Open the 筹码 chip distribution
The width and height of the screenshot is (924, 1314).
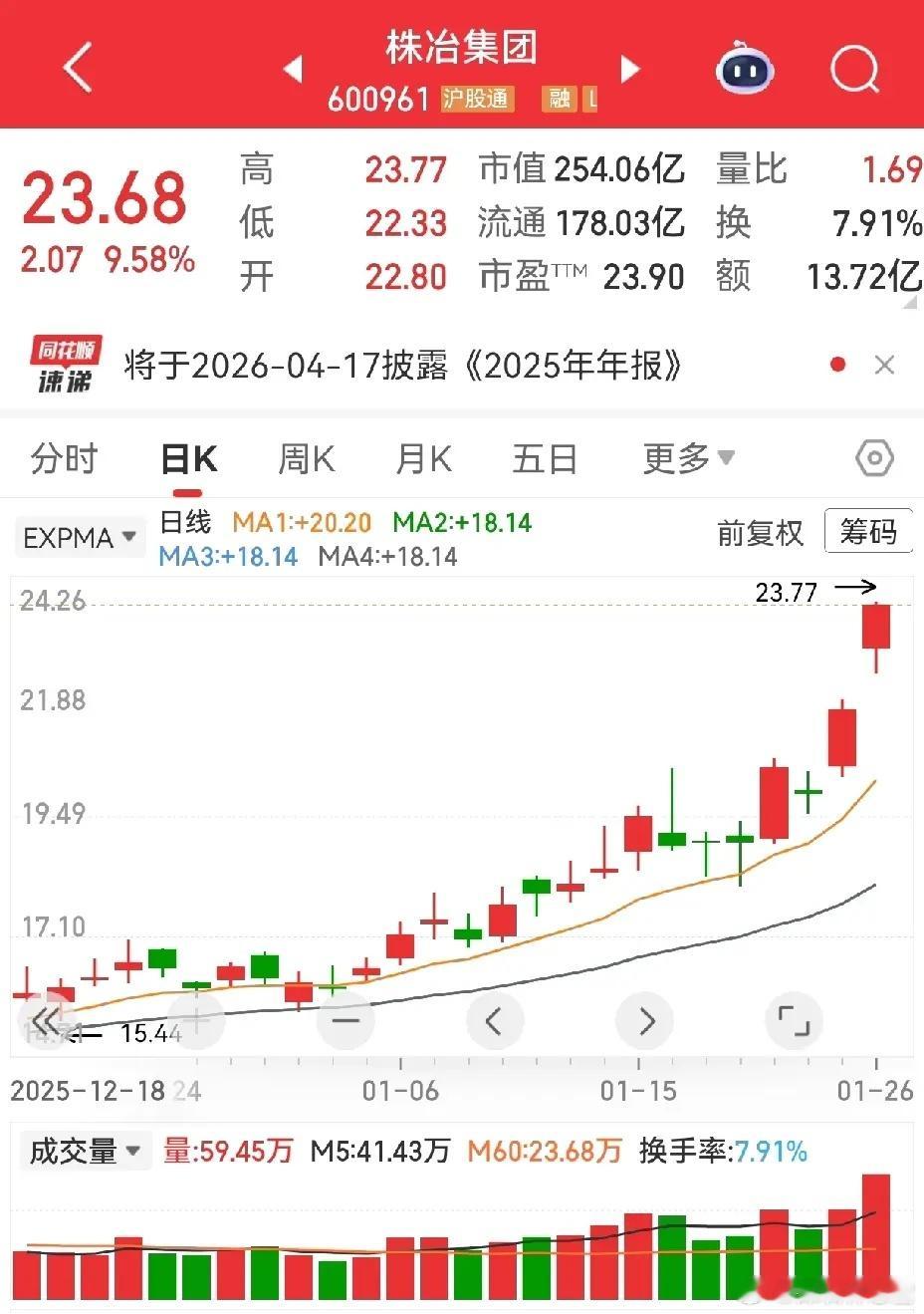coord(867,532)
